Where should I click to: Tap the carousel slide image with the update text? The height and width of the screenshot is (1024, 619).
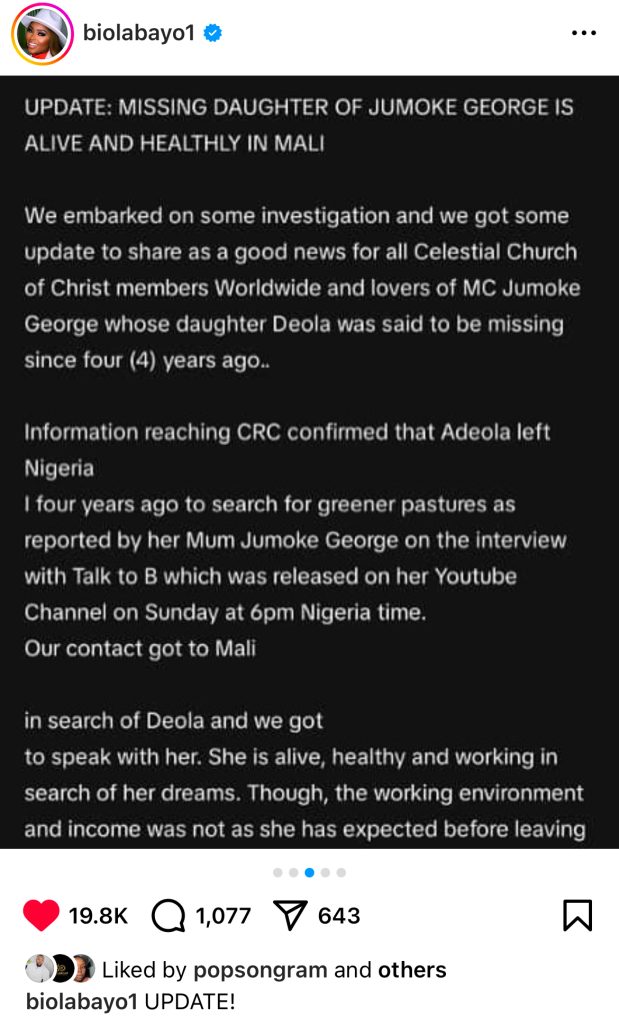309,460
